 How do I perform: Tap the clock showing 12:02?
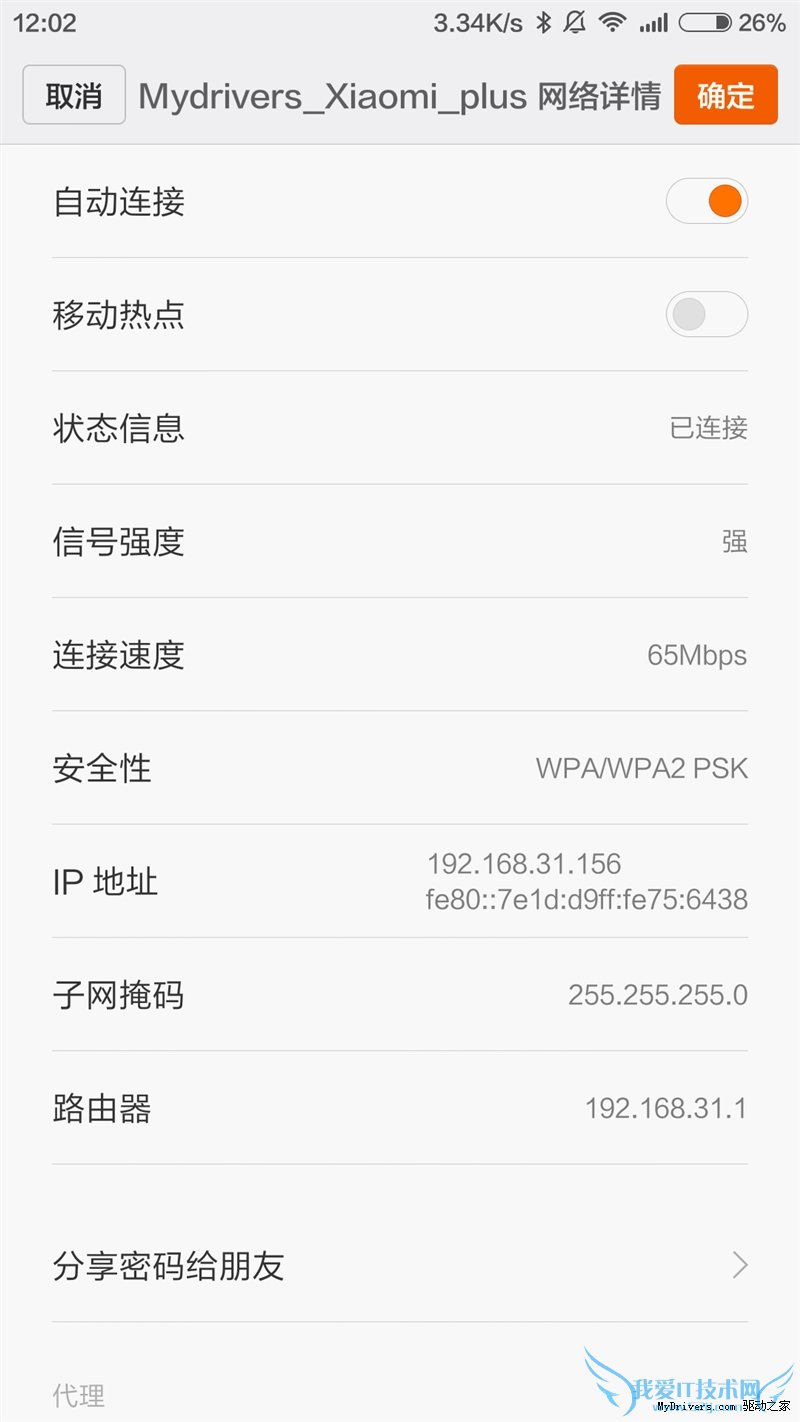click(x=48, y=22)
